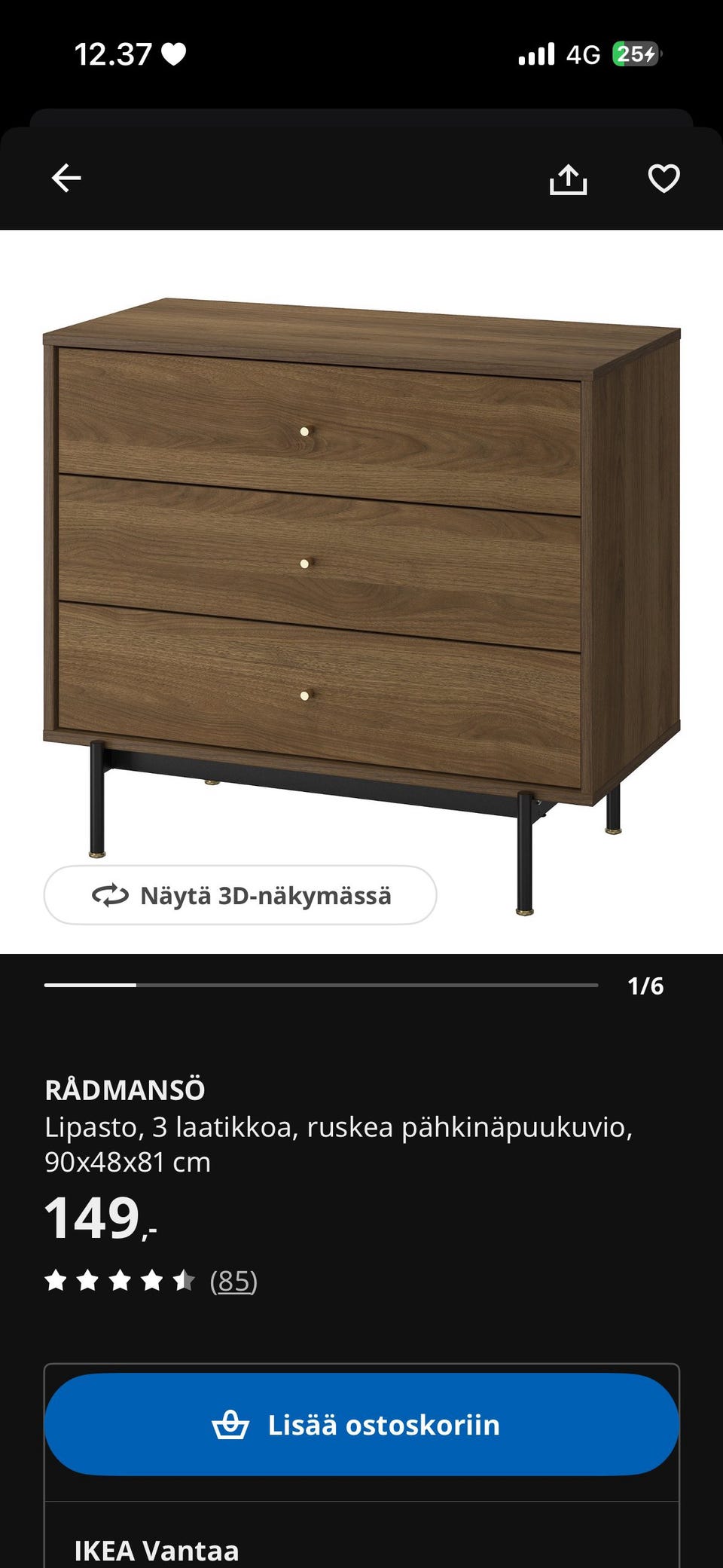The image size is (723, 1568).
Task: Tap the back arrow to return
Action: pos(66,178)
